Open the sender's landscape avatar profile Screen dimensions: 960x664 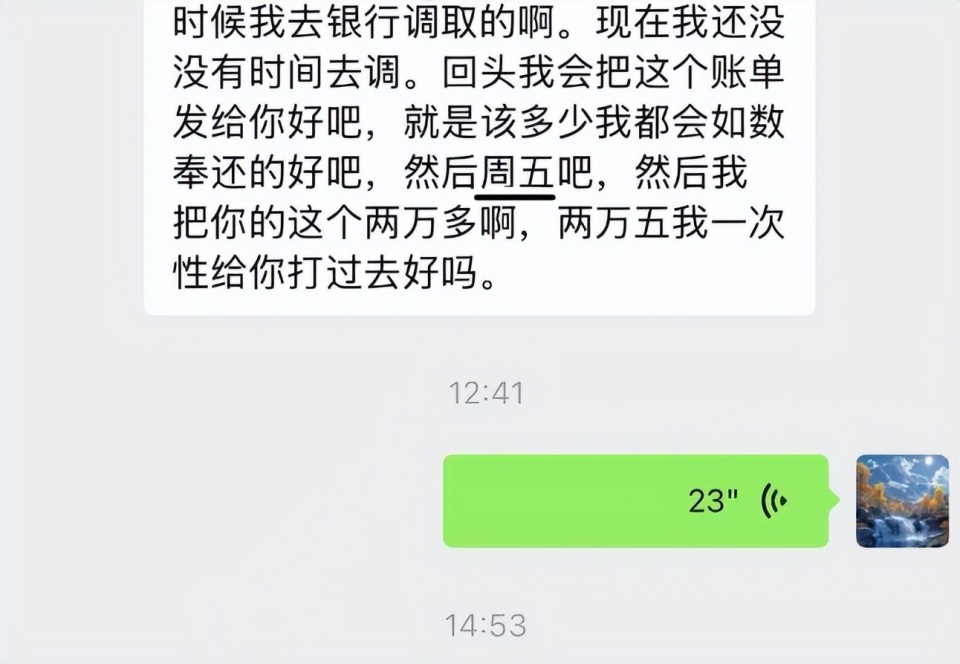902,501
